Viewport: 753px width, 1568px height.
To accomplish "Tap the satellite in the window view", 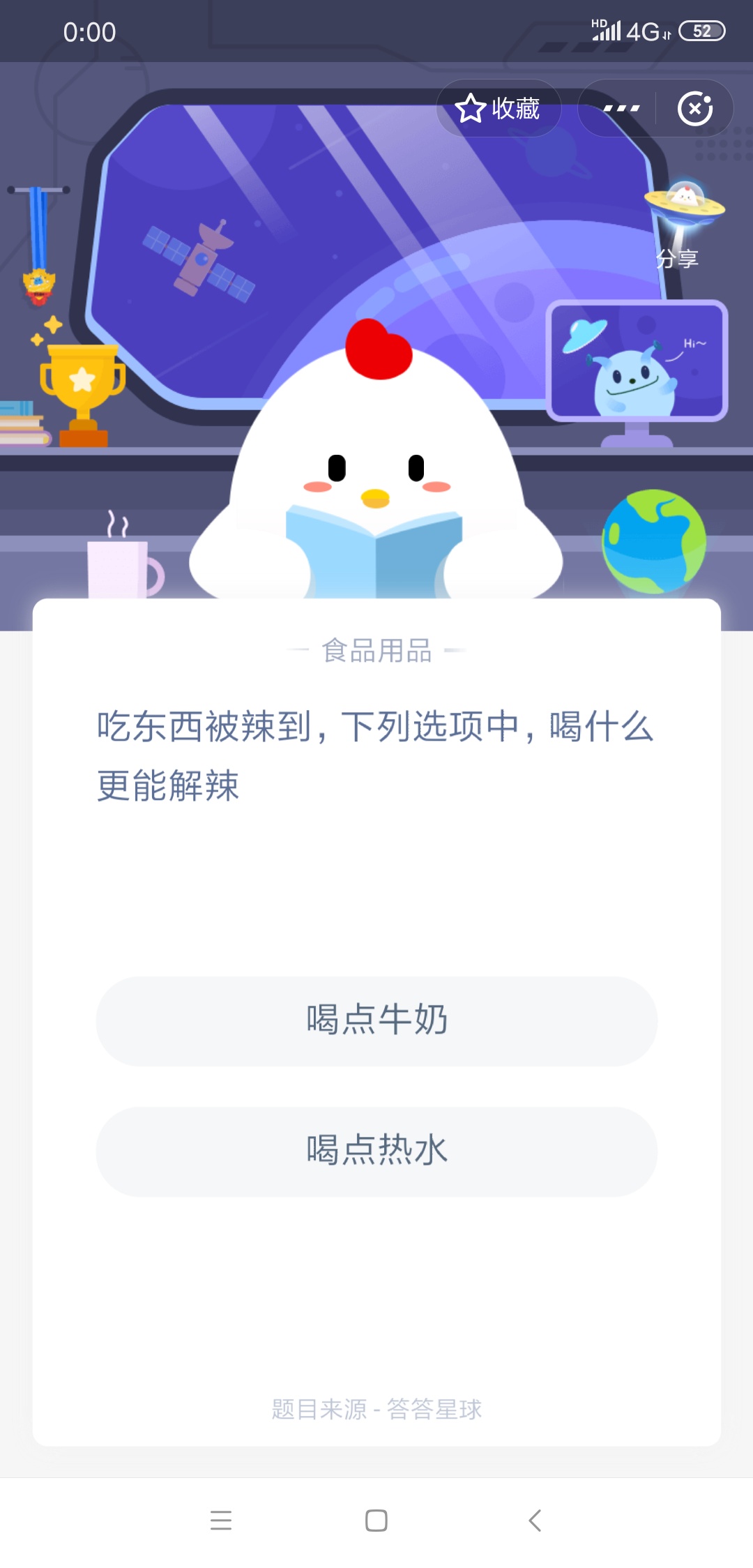I will [x=199, y=258].
